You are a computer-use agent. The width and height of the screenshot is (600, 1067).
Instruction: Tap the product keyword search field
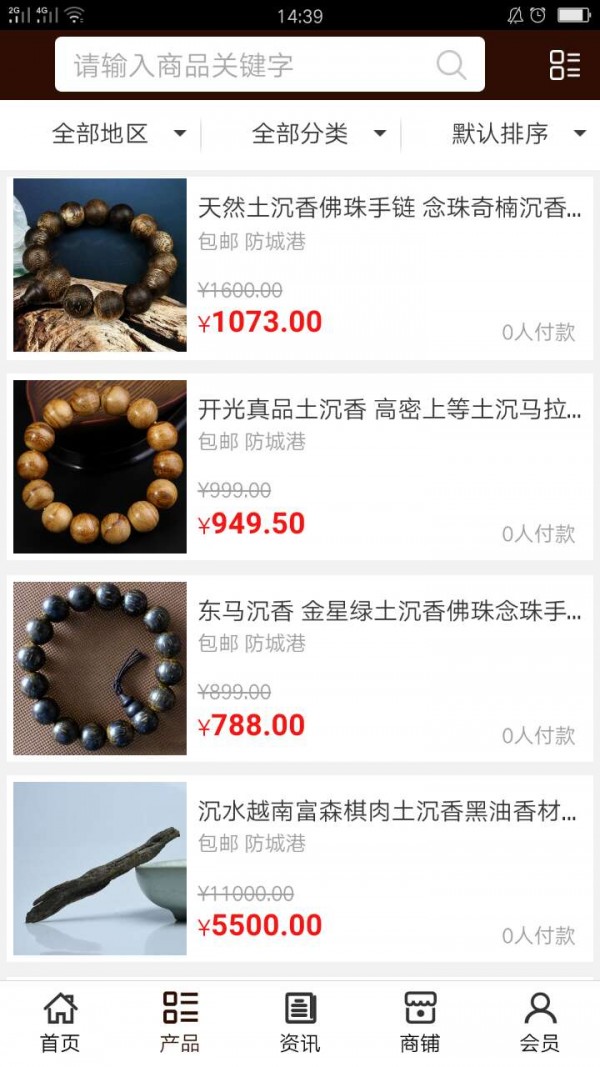[x=250, y=66]
